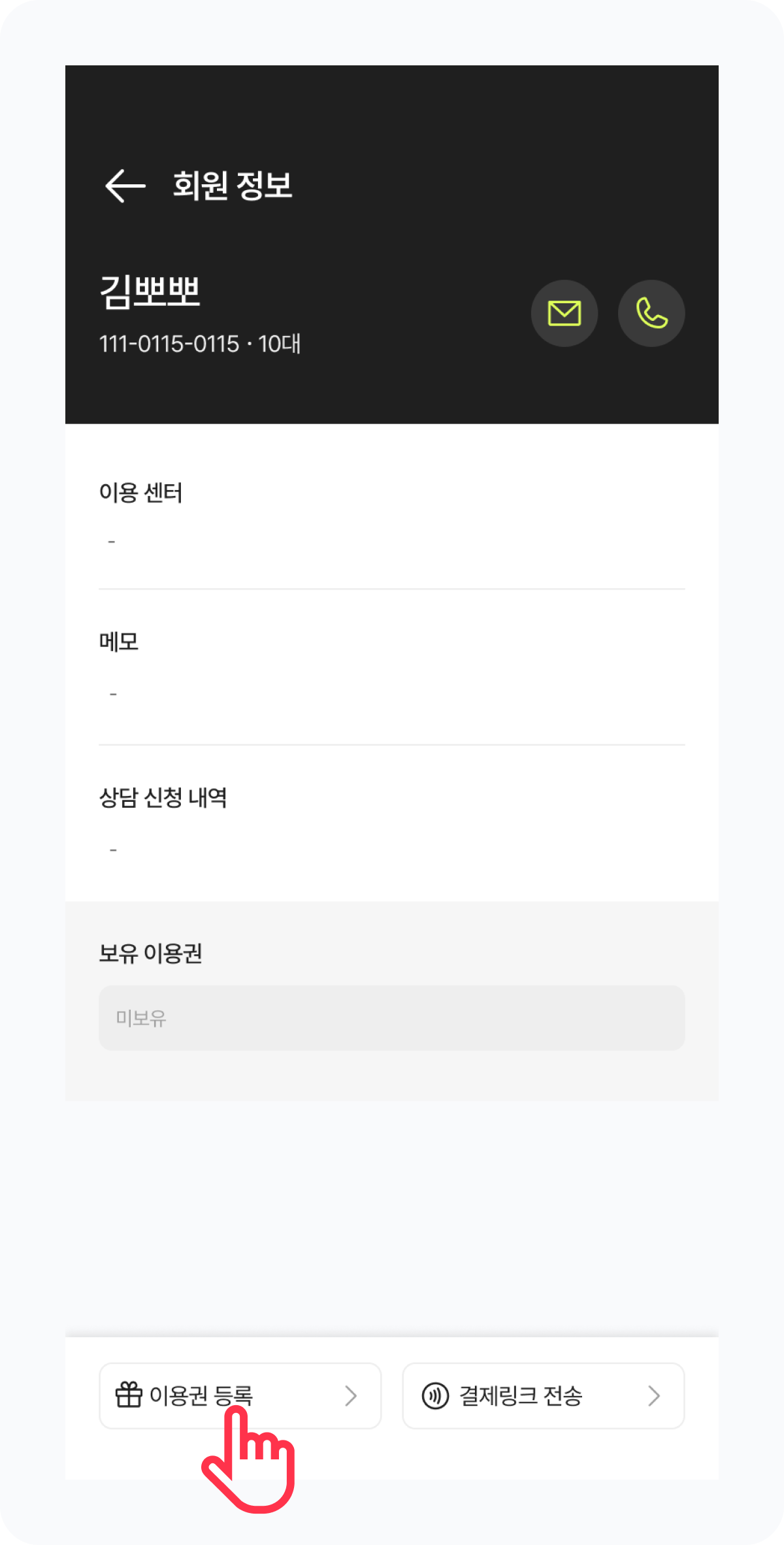This screenshot has width=784, height=1545.
Task: Call the member via the phone icon
Action: (651, 314)
